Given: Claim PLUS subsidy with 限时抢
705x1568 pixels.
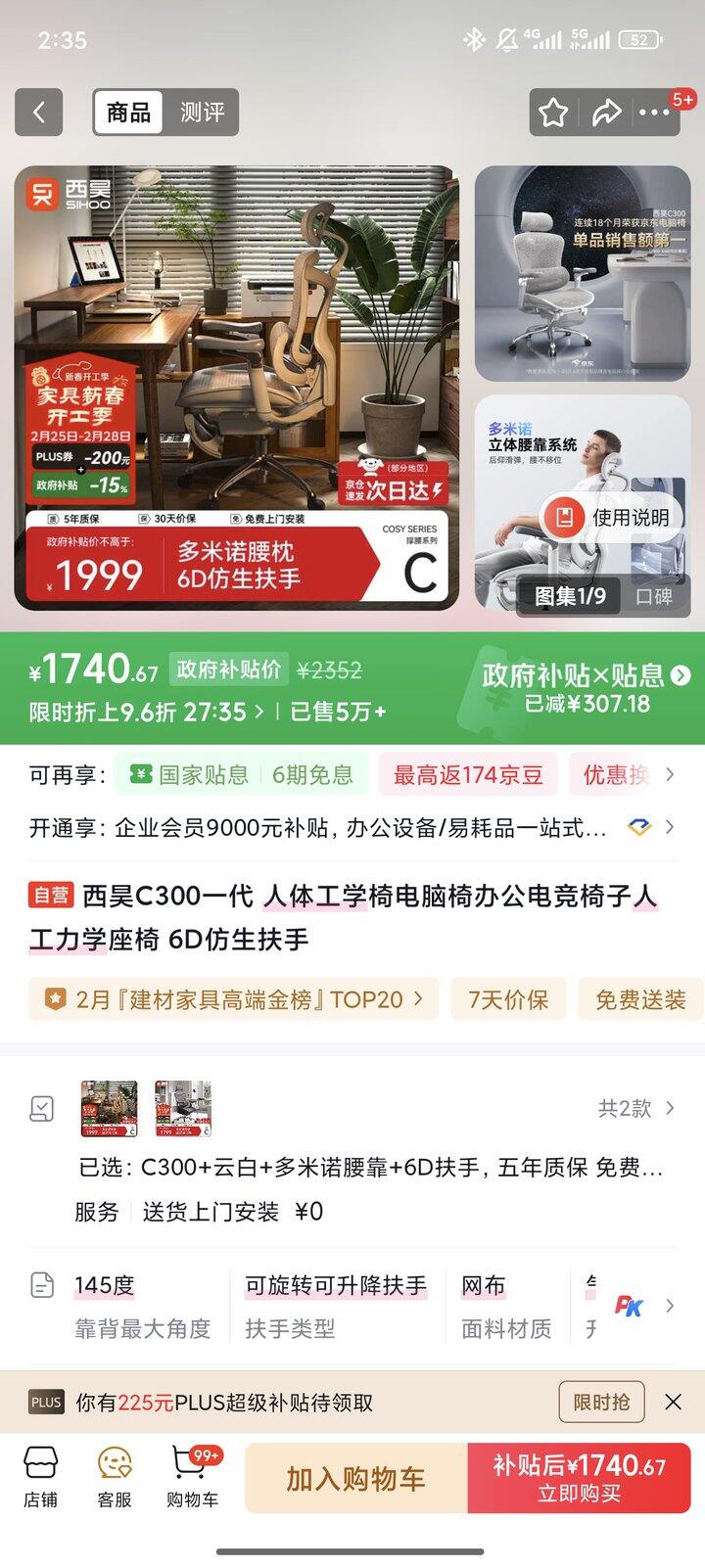Looking at the screenshot, I should coord(601,1402).
